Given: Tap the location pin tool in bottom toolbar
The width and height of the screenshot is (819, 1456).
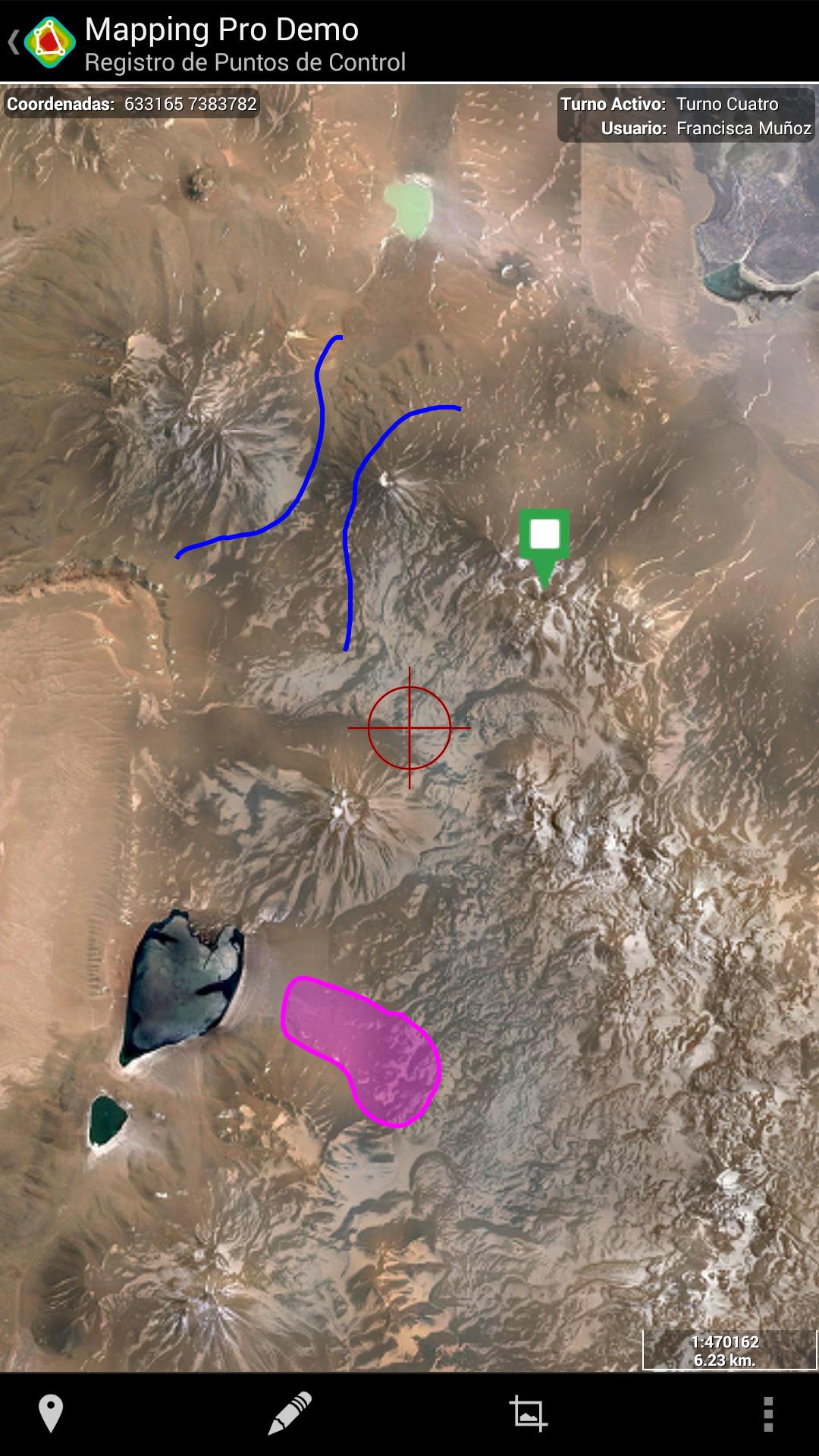Looking at the screenshot, I should click(x=51, y=1414).
